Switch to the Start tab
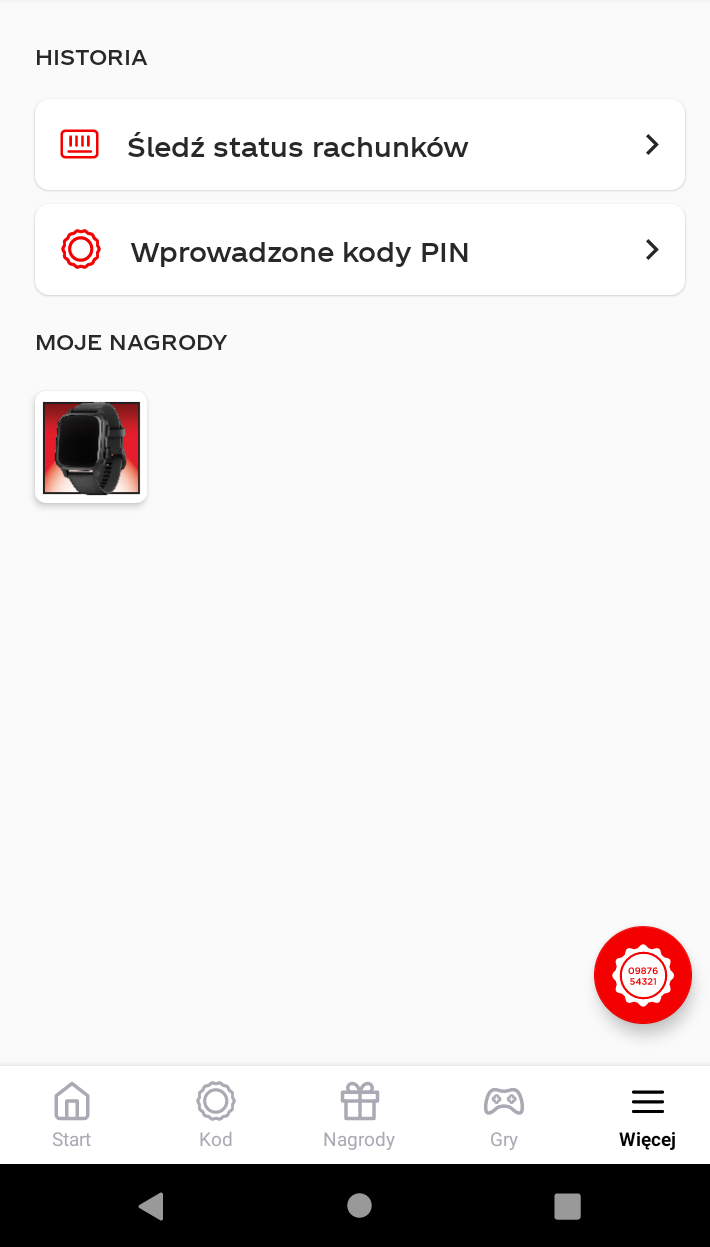 pyautogui.click(x=71, y=1115)
